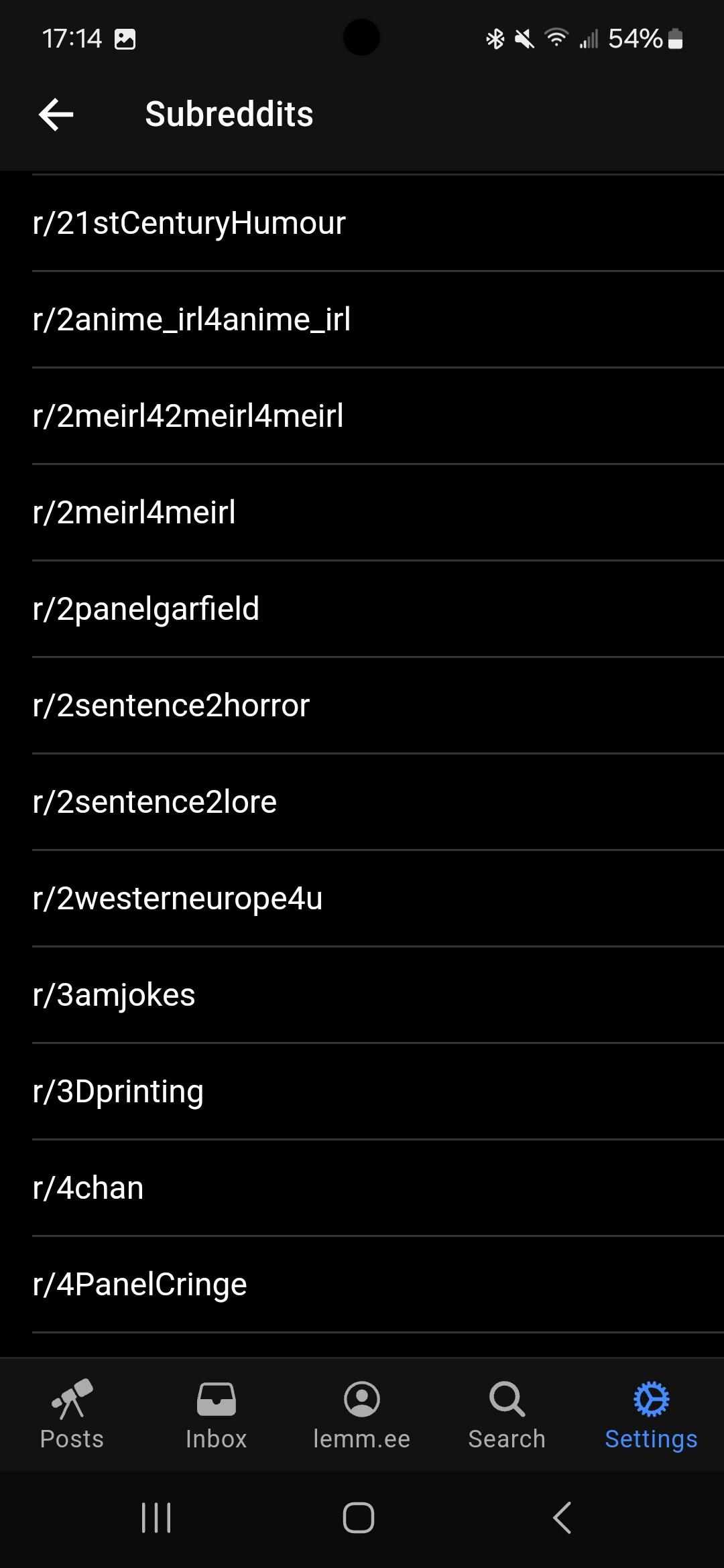This screenshot has height=1568, width=724.
Task: Open recent apps from the navigation bar
Action: 156,1518
